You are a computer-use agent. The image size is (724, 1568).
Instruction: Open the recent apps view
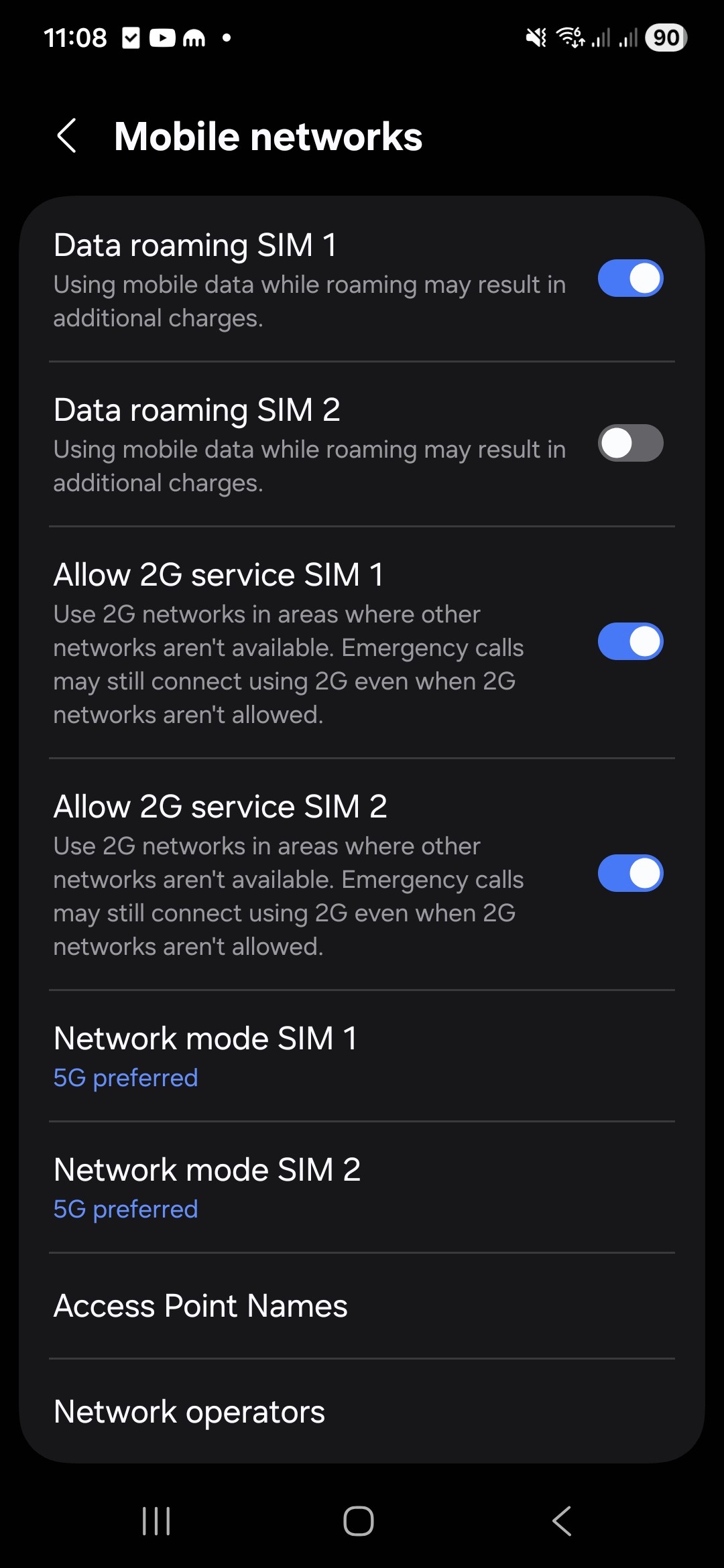[156, 1520]
